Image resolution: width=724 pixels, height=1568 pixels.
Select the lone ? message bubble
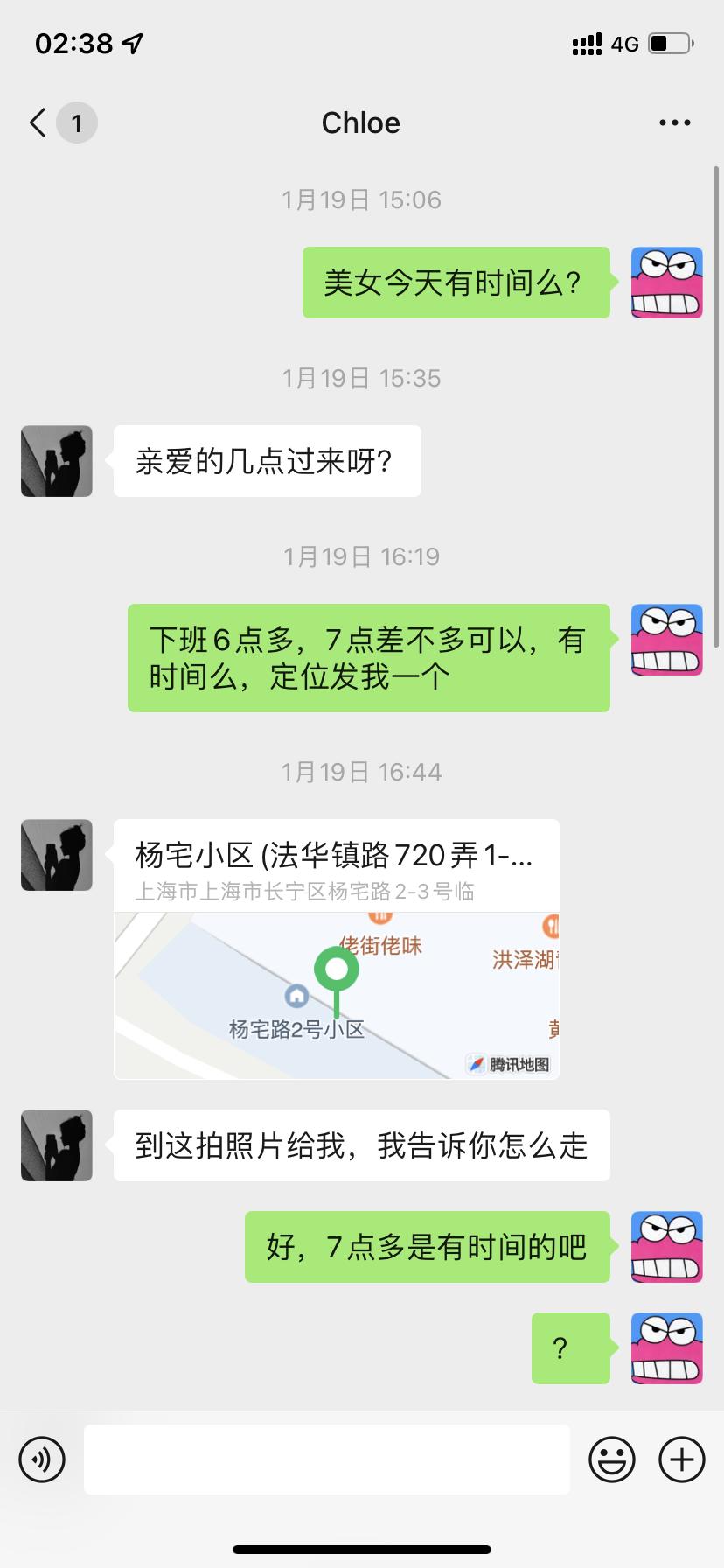pyautogui.click(x=570, y=1347)
